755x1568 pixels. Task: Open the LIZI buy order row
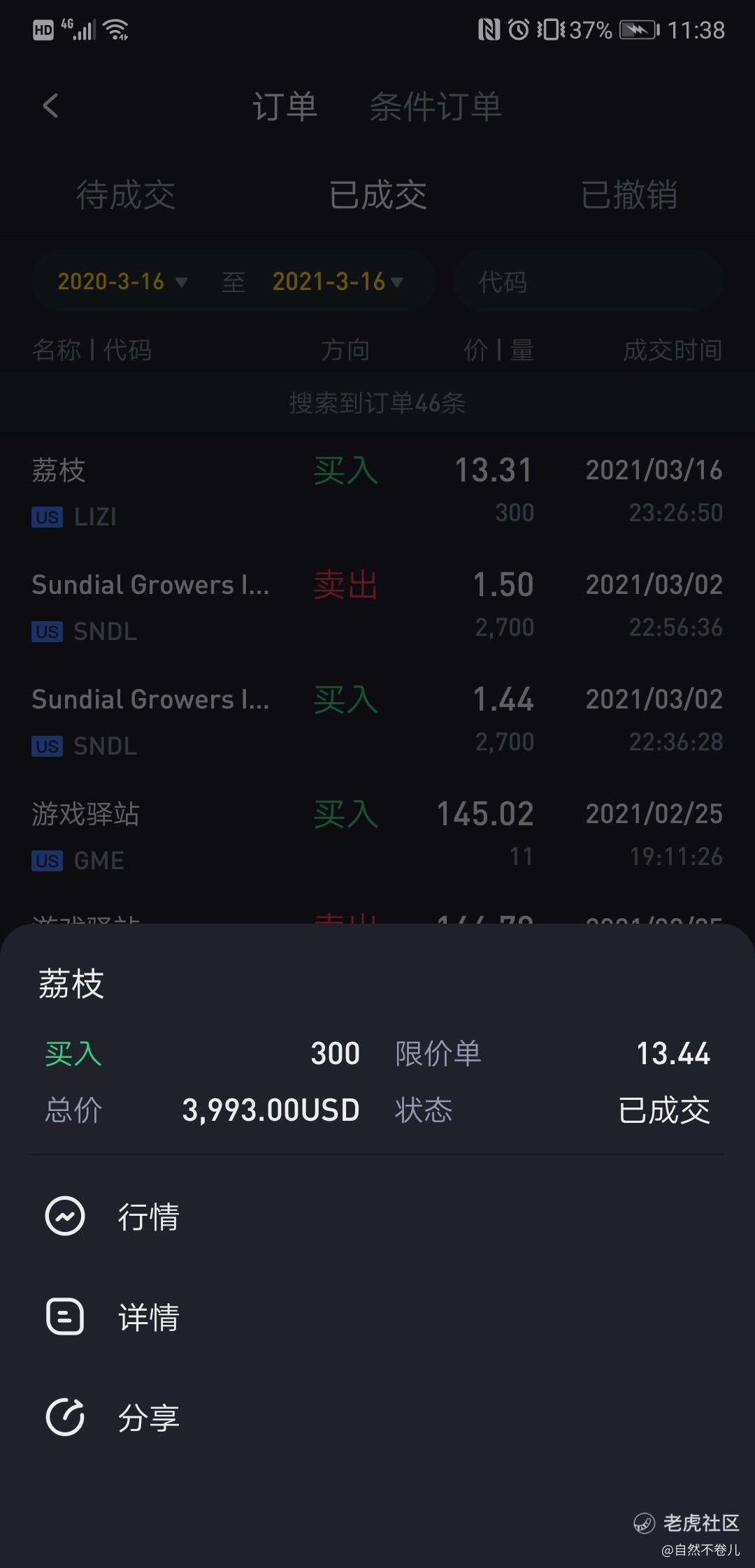[x=377, y=491]
